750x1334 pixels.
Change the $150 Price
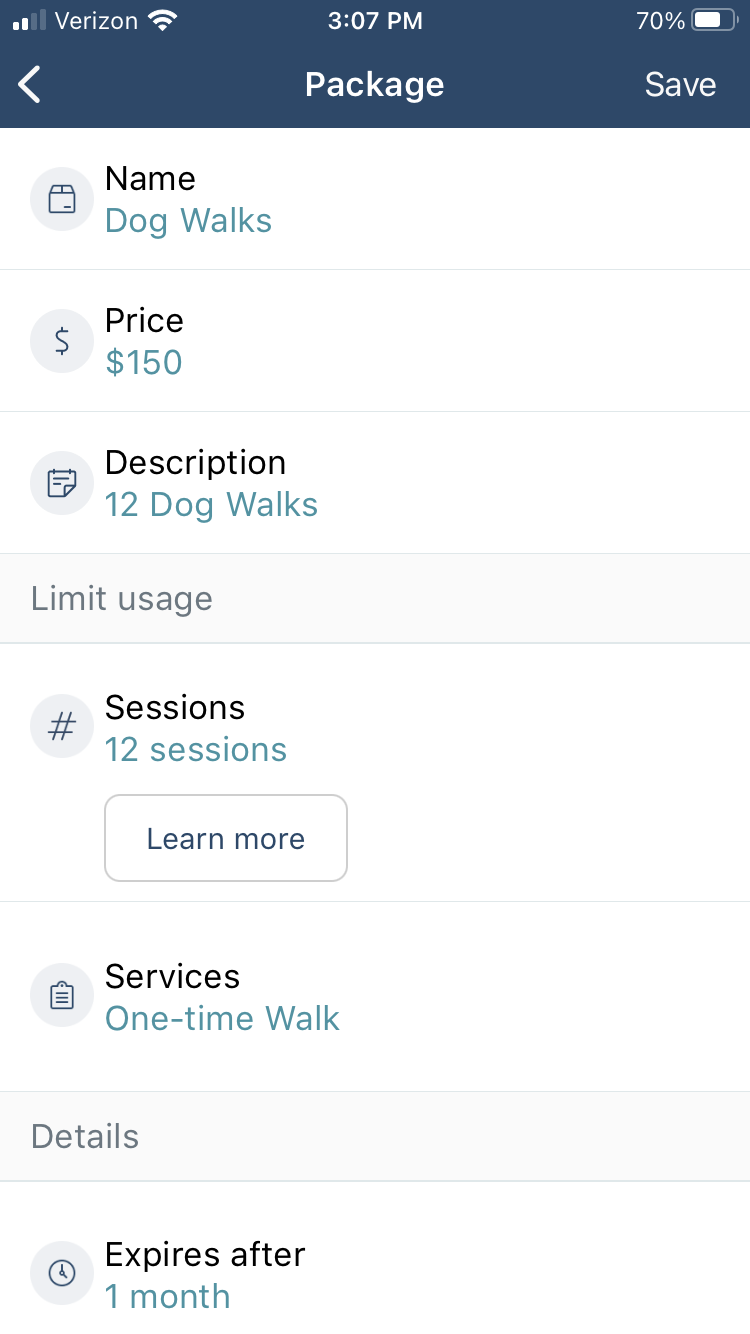[x=375, y=341]
